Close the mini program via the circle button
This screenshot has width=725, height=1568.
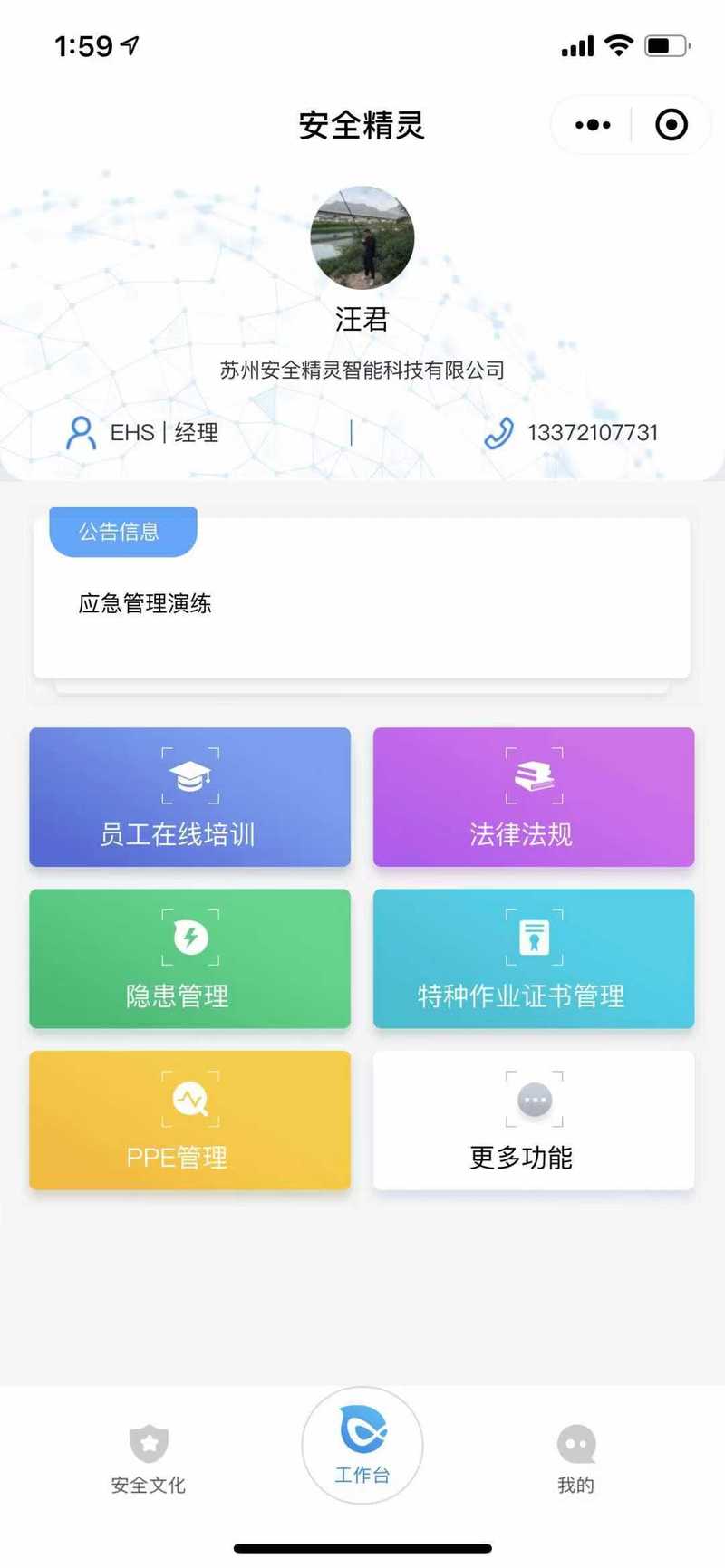(x=672, y=125)
